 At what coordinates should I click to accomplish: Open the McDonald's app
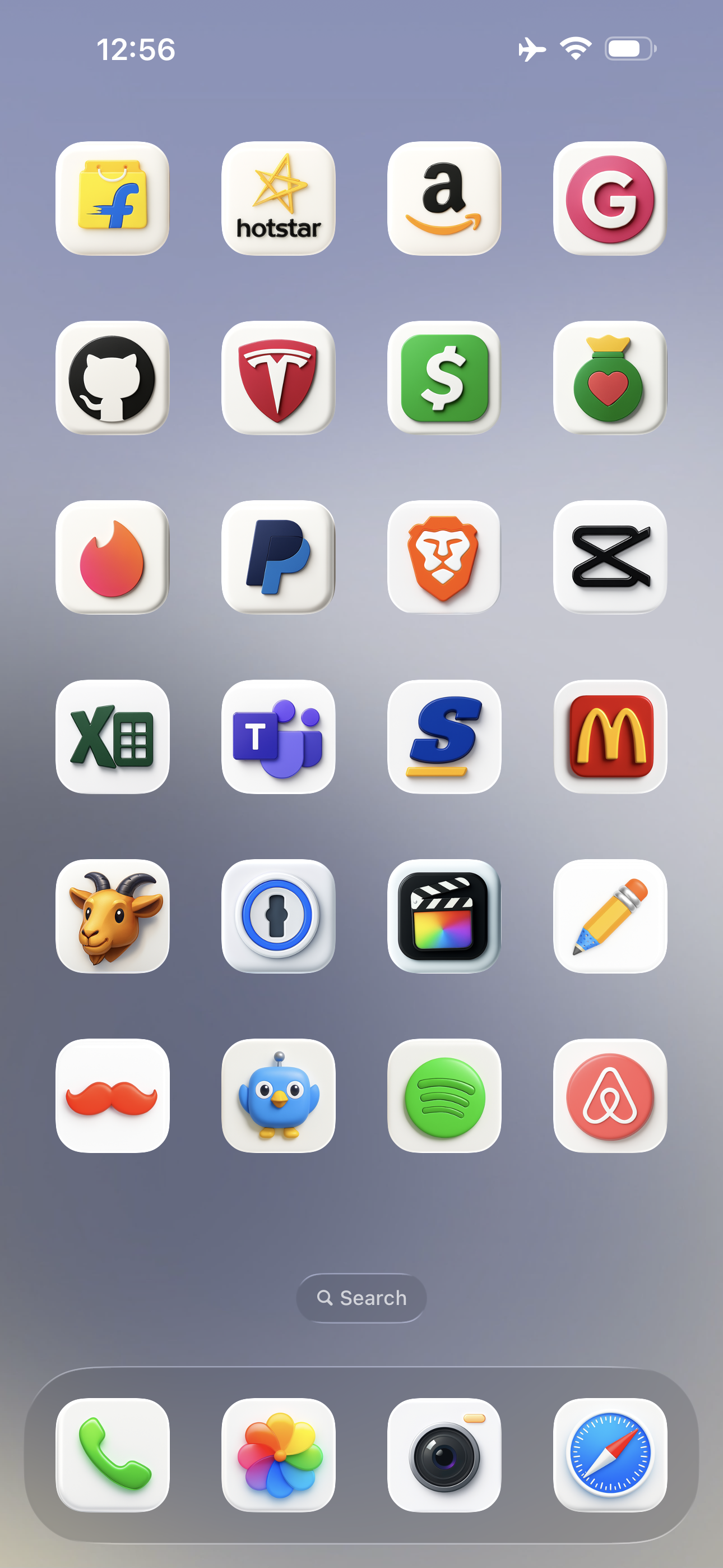tap(610, 736)
